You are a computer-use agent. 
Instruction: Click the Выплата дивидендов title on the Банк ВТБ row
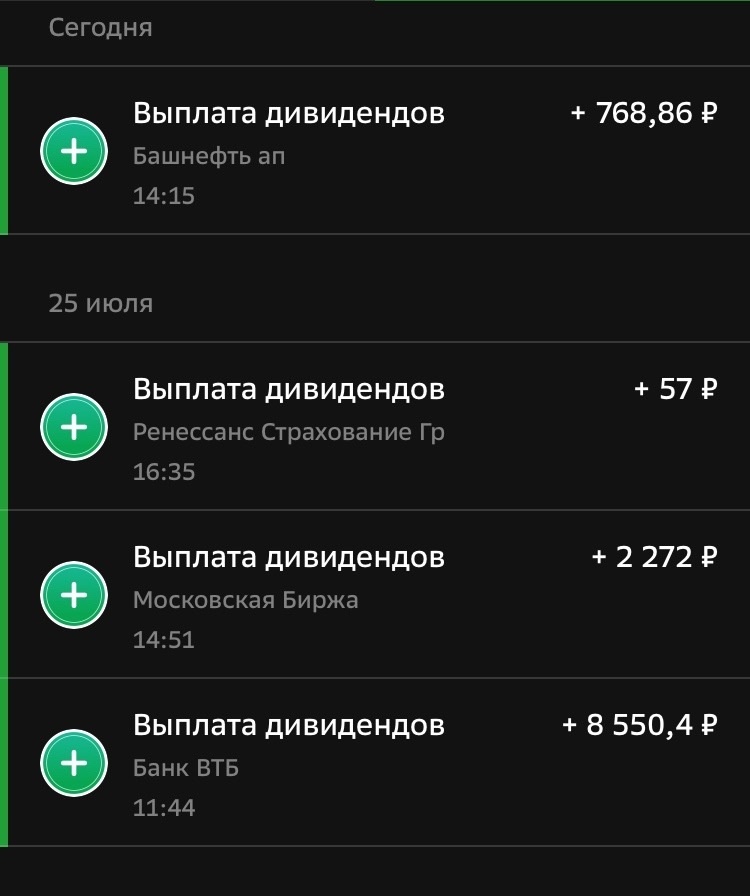coord(291,724)
